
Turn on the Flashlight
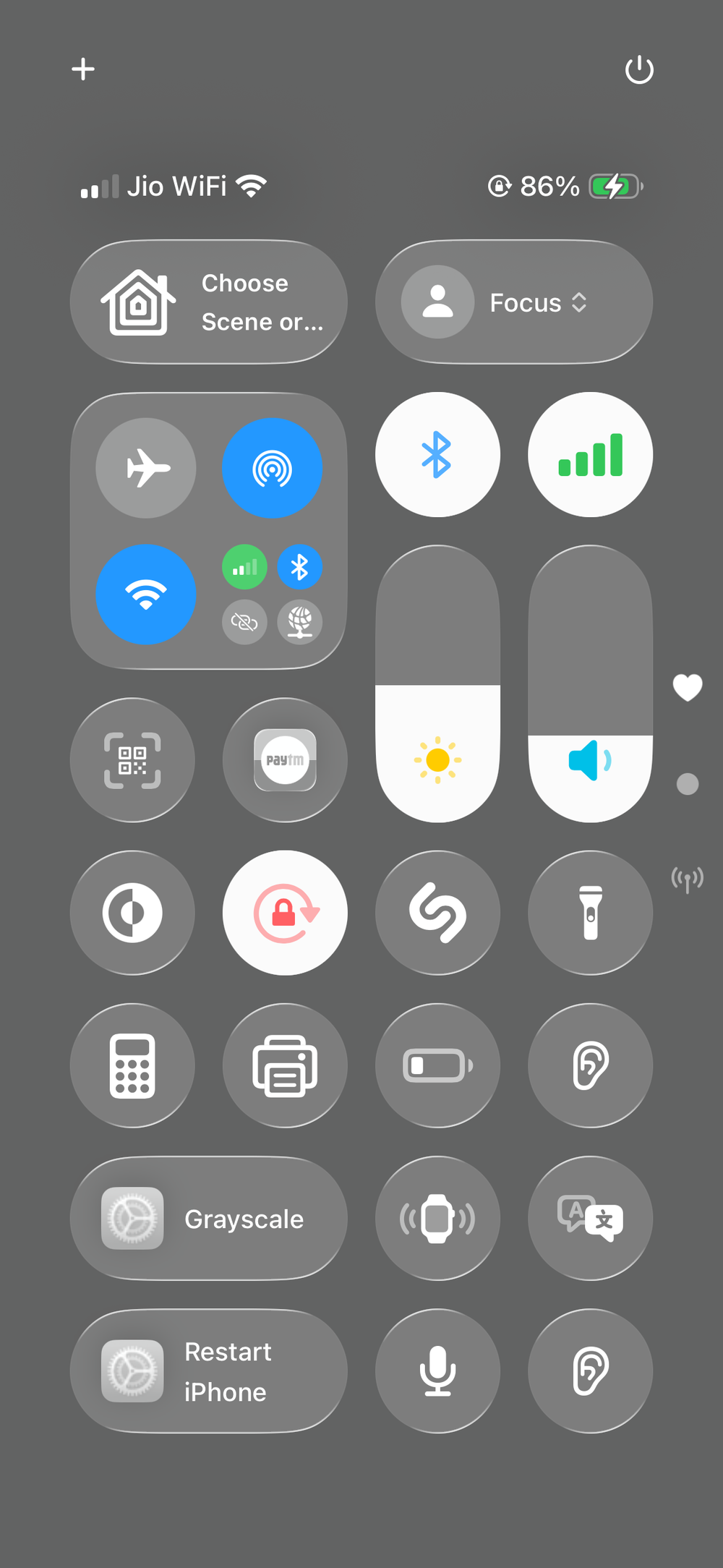tap(590, 913)
